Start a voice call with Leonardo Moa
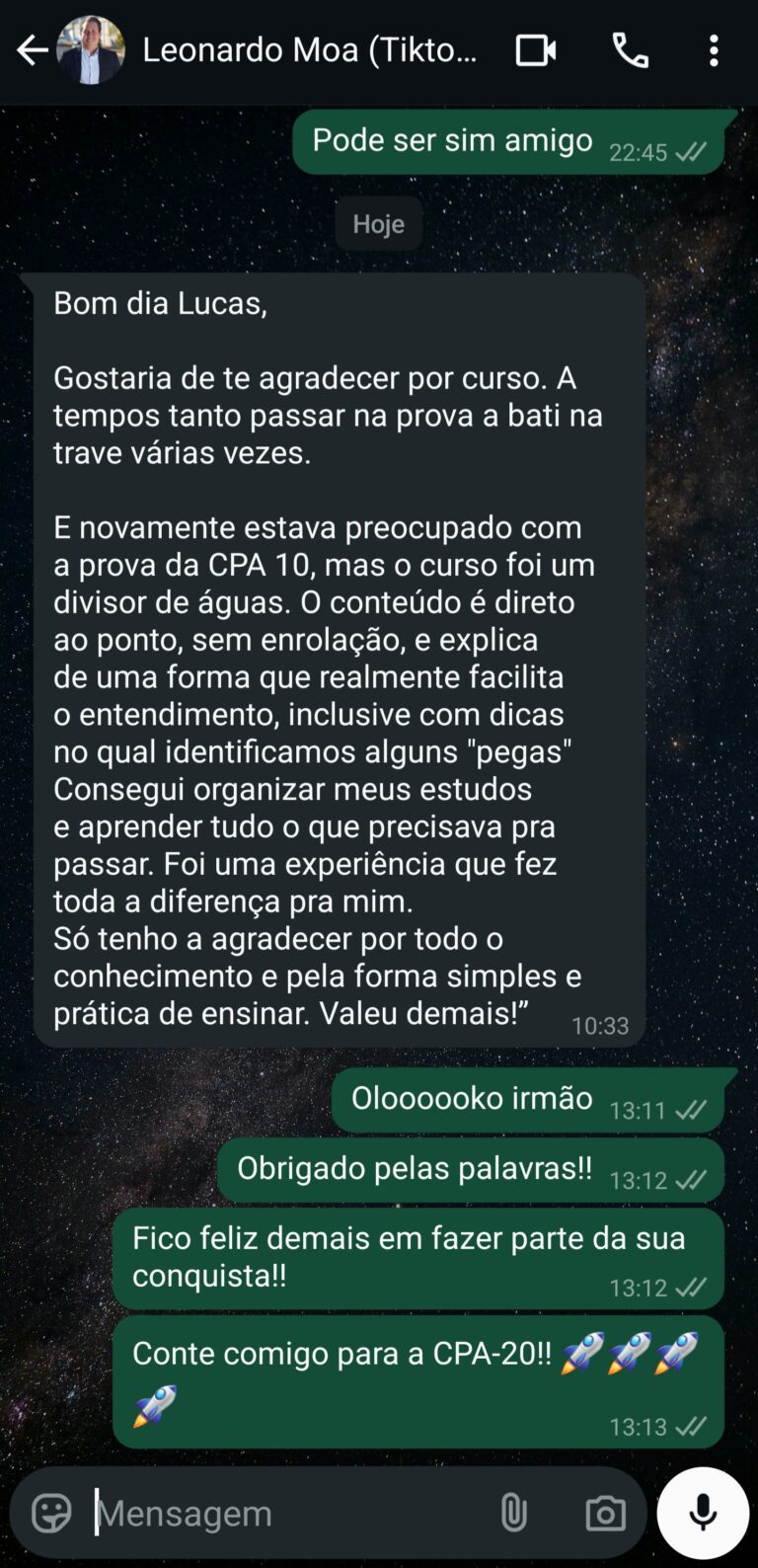Image resolution: width=758 pixels, height=1568 pixels. click(630, 50)
